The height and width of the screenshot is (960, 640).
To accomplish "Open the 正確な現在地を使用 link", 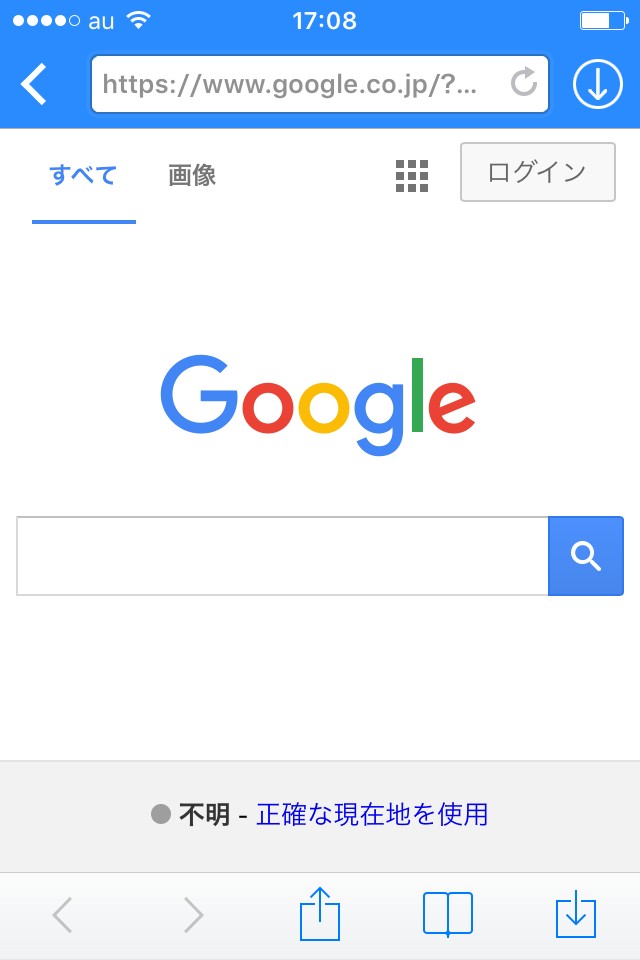I will (x=372, y=815).
